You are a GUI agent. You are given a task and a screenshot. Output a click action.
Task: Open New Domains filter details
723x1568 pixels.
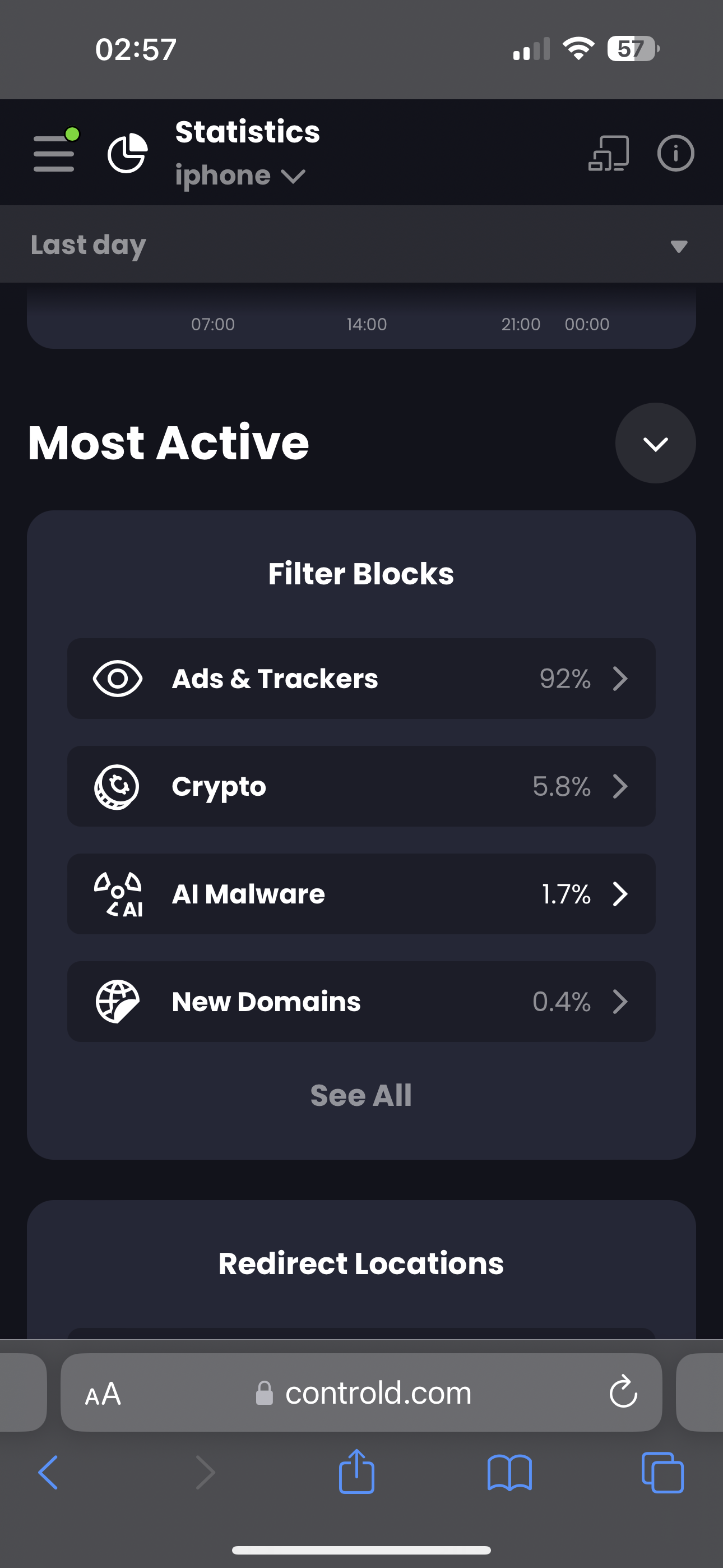[x=361, y=1002]
